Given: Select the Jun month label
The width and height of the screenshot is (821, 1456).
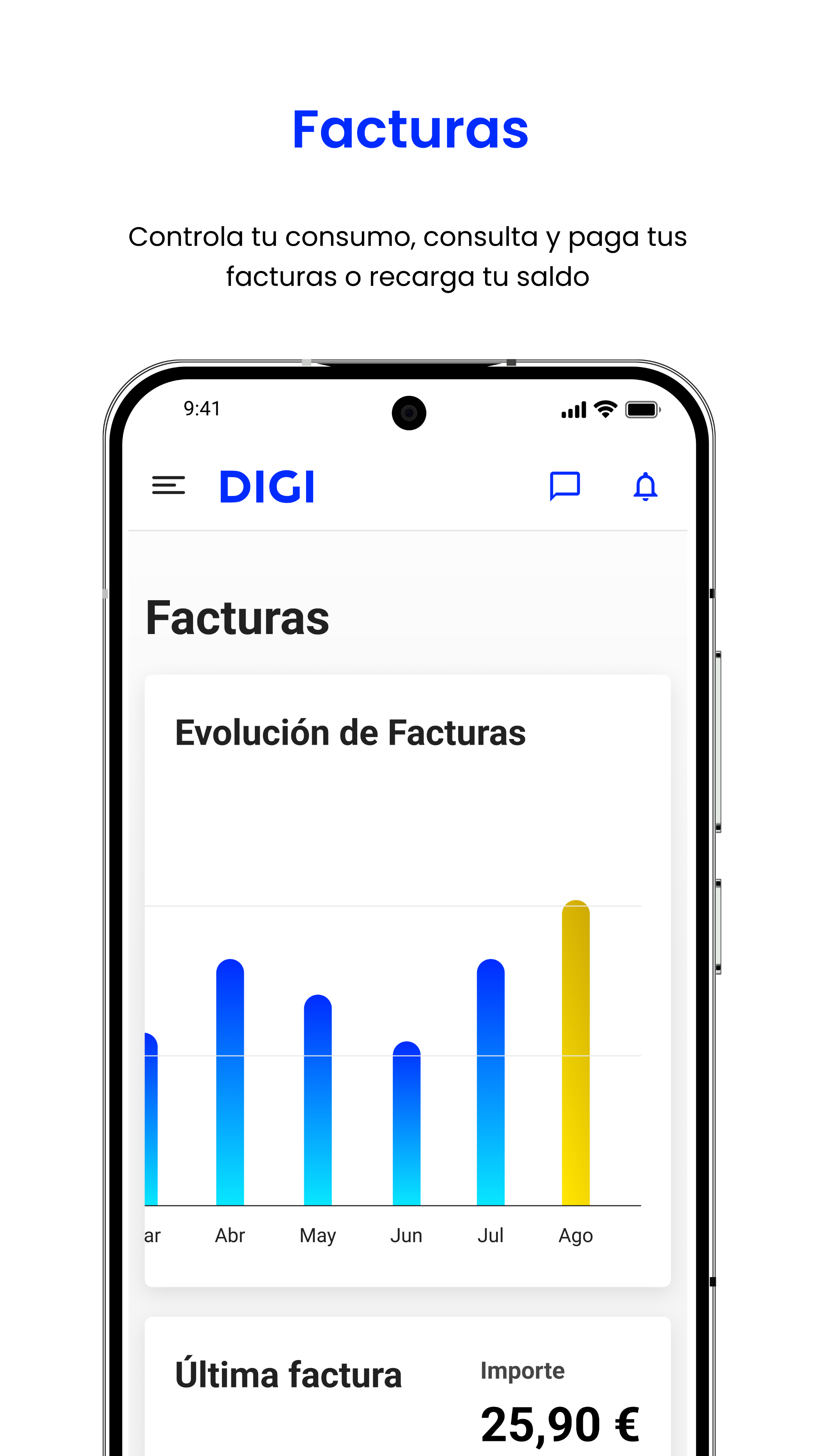Looking at the screenshot, I should click(x=406, y=1235).
